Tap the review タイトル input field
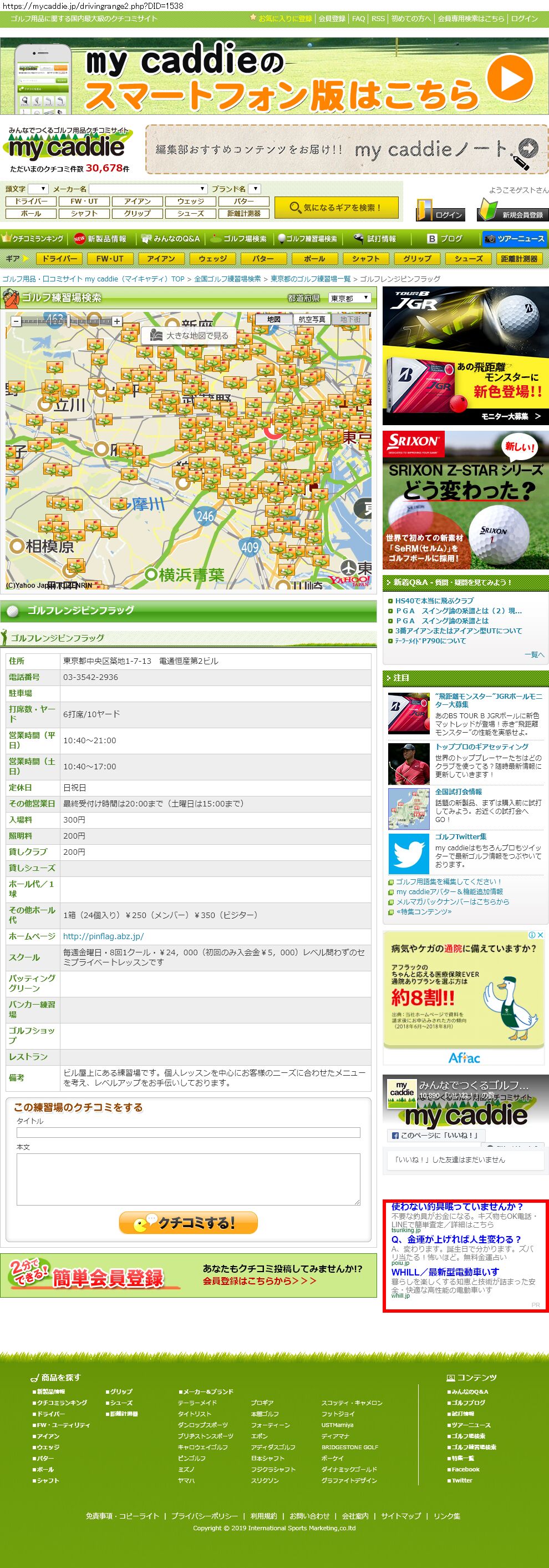Viewport: 549px width, 1568px height. click(x=189, y=1132)
